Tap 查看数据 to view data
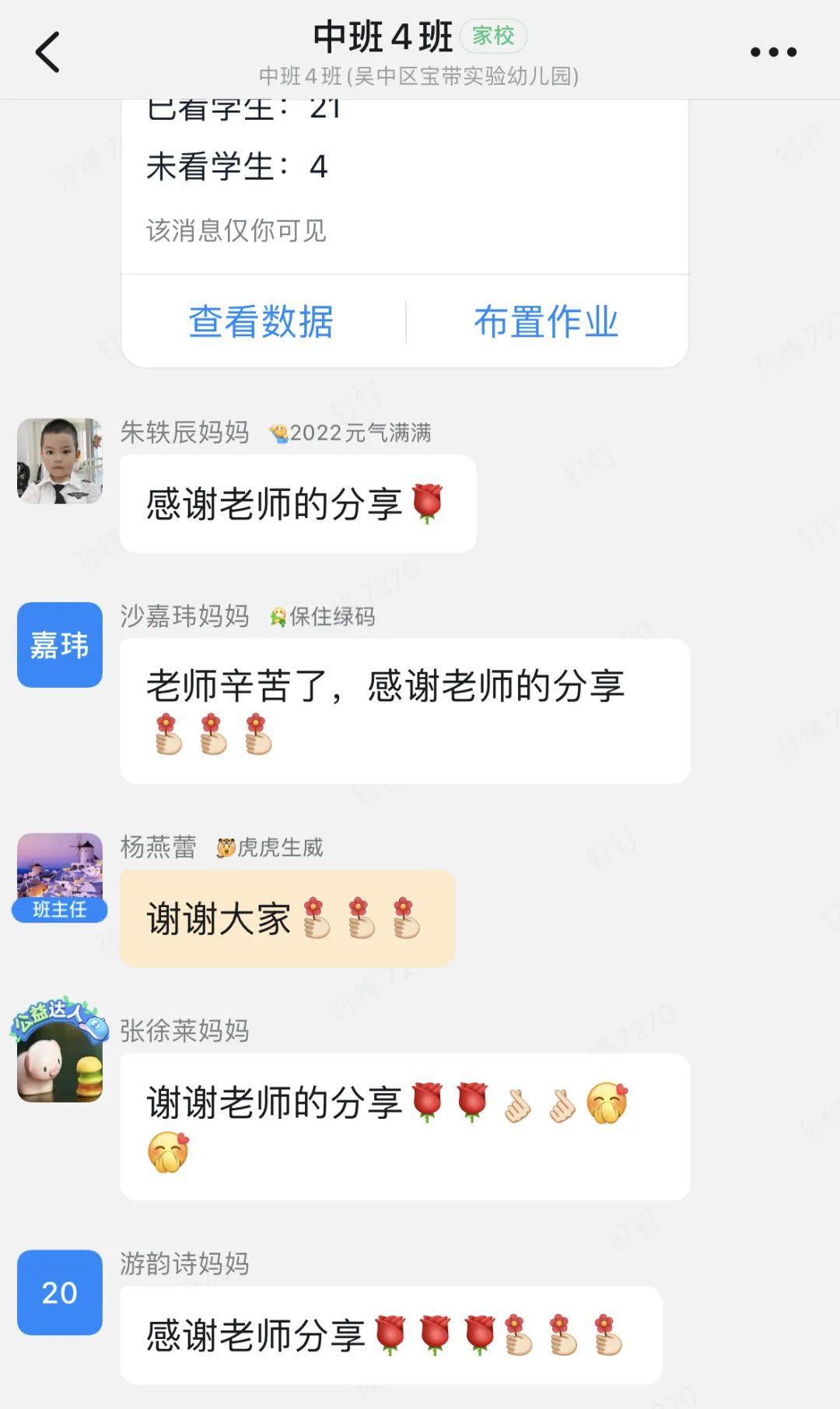This screenshot has height=1409, width=840. click(x=261, y=321)
